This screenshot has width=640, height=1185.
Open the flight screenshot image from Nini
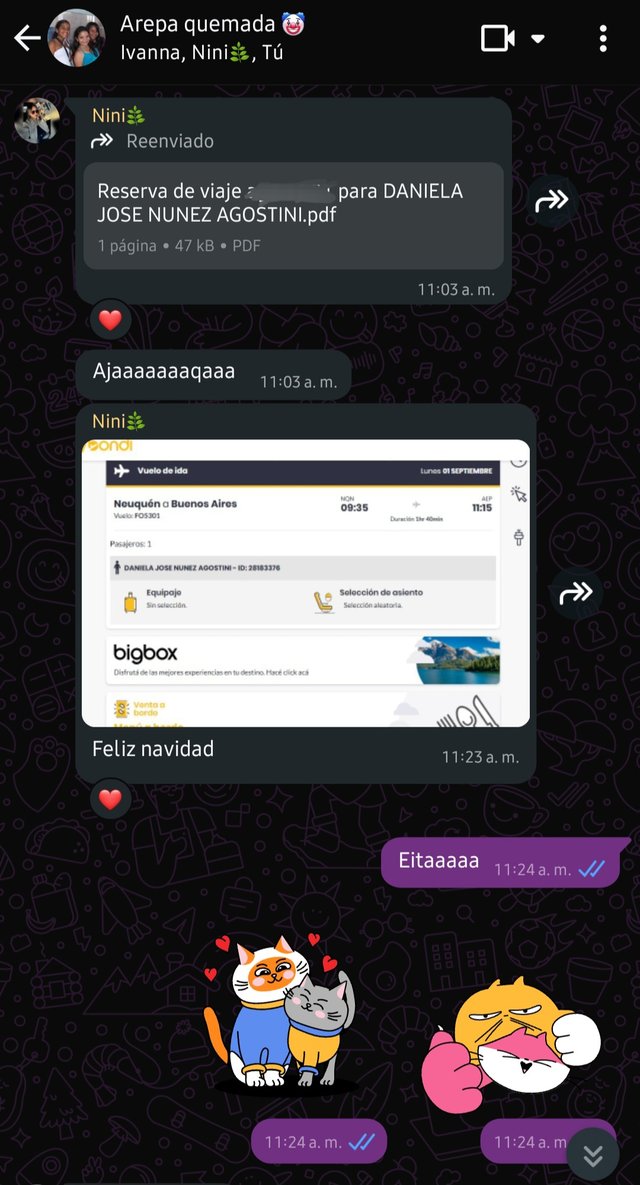click(x=305, y=582)
